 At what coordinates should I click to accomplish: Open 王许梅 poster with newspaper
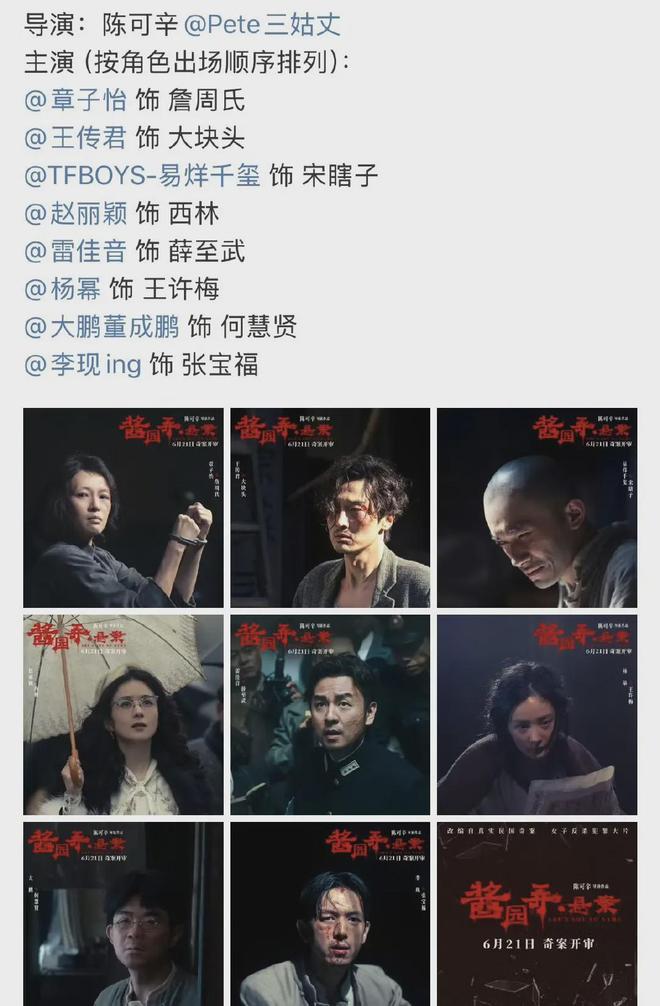click(536, 714)
